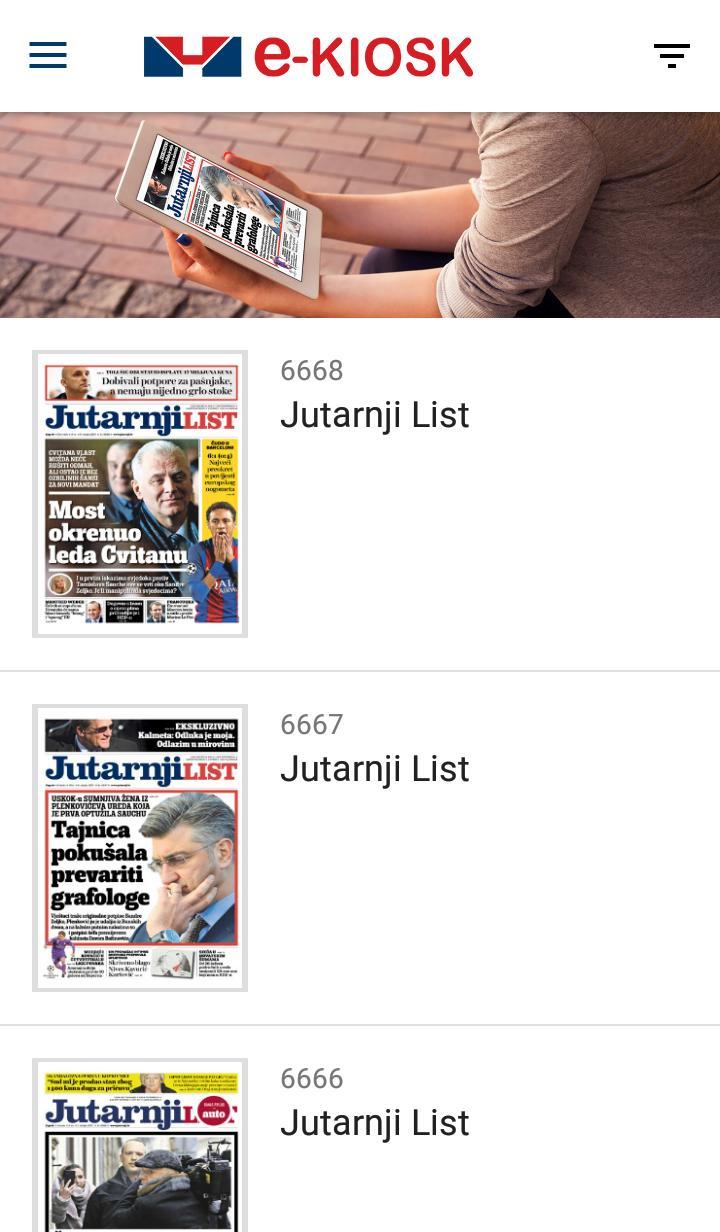Open the hamburger navigation menu
The width and height of the screenshot is (720, 1232).
[48, 56]
